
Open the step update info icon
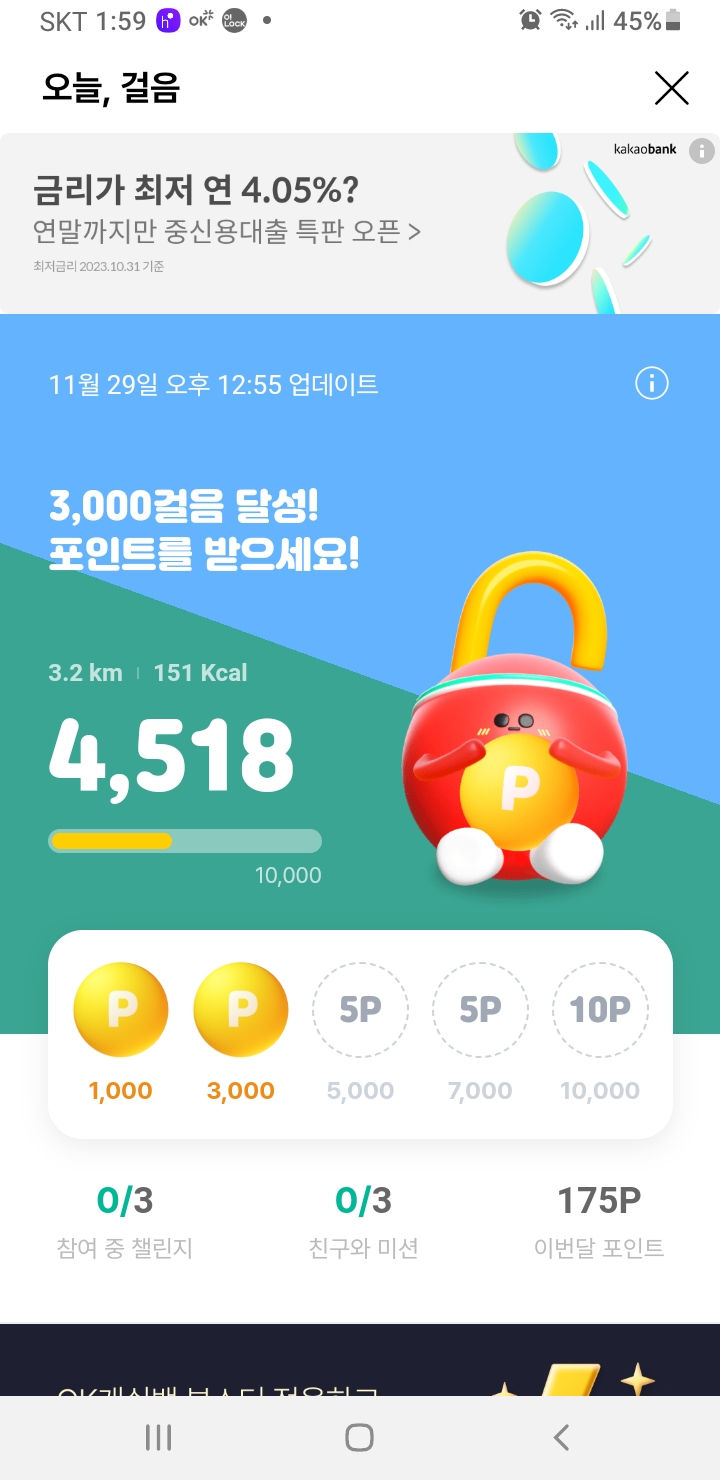point(652,383)
